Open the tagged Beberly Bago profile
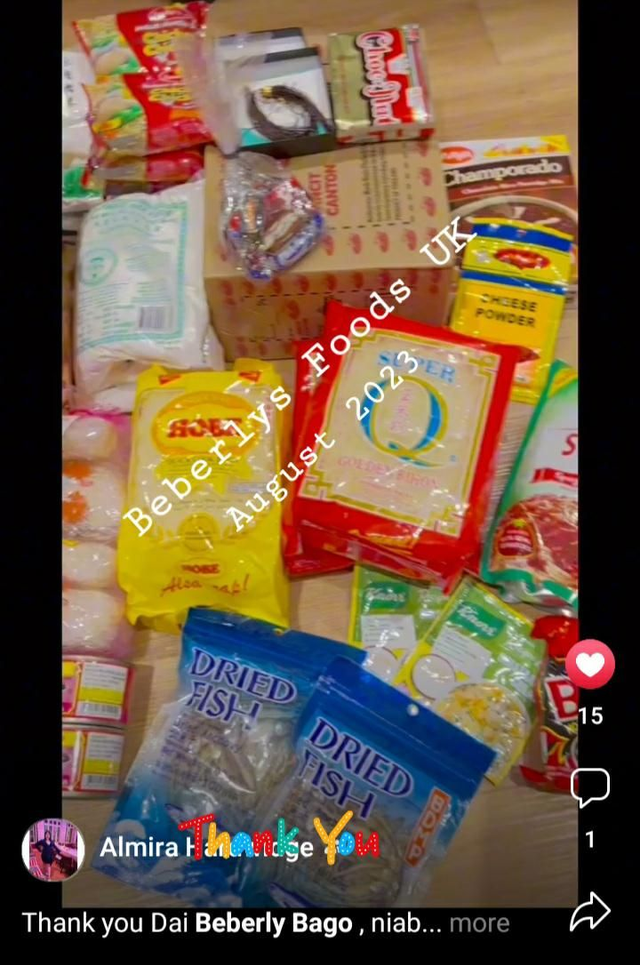The image size is (640, 965). (x=272, y=922)
